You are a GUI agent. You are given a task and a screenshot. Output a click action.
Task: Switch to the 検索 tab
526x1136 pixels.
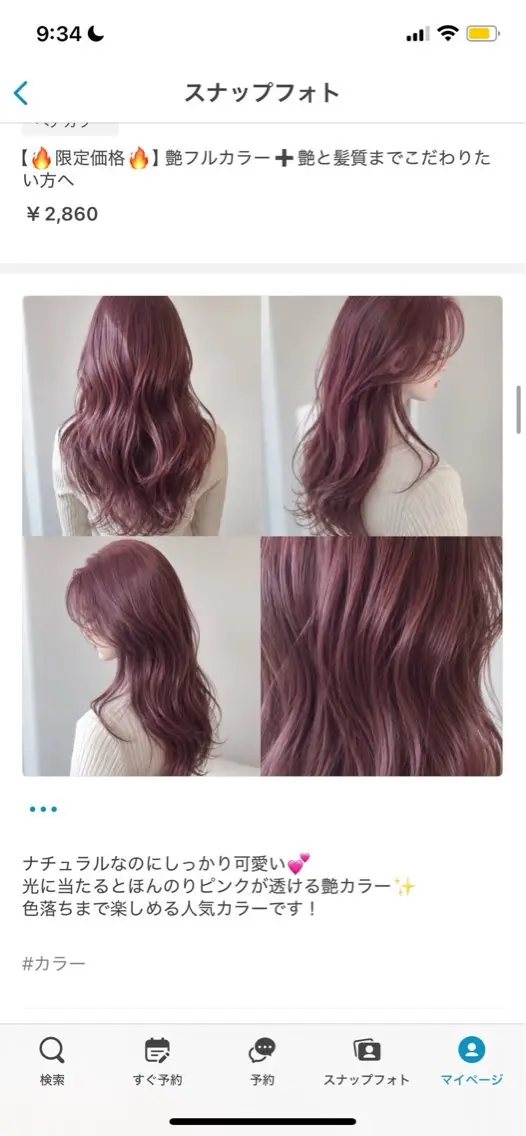coord(52,1061)
